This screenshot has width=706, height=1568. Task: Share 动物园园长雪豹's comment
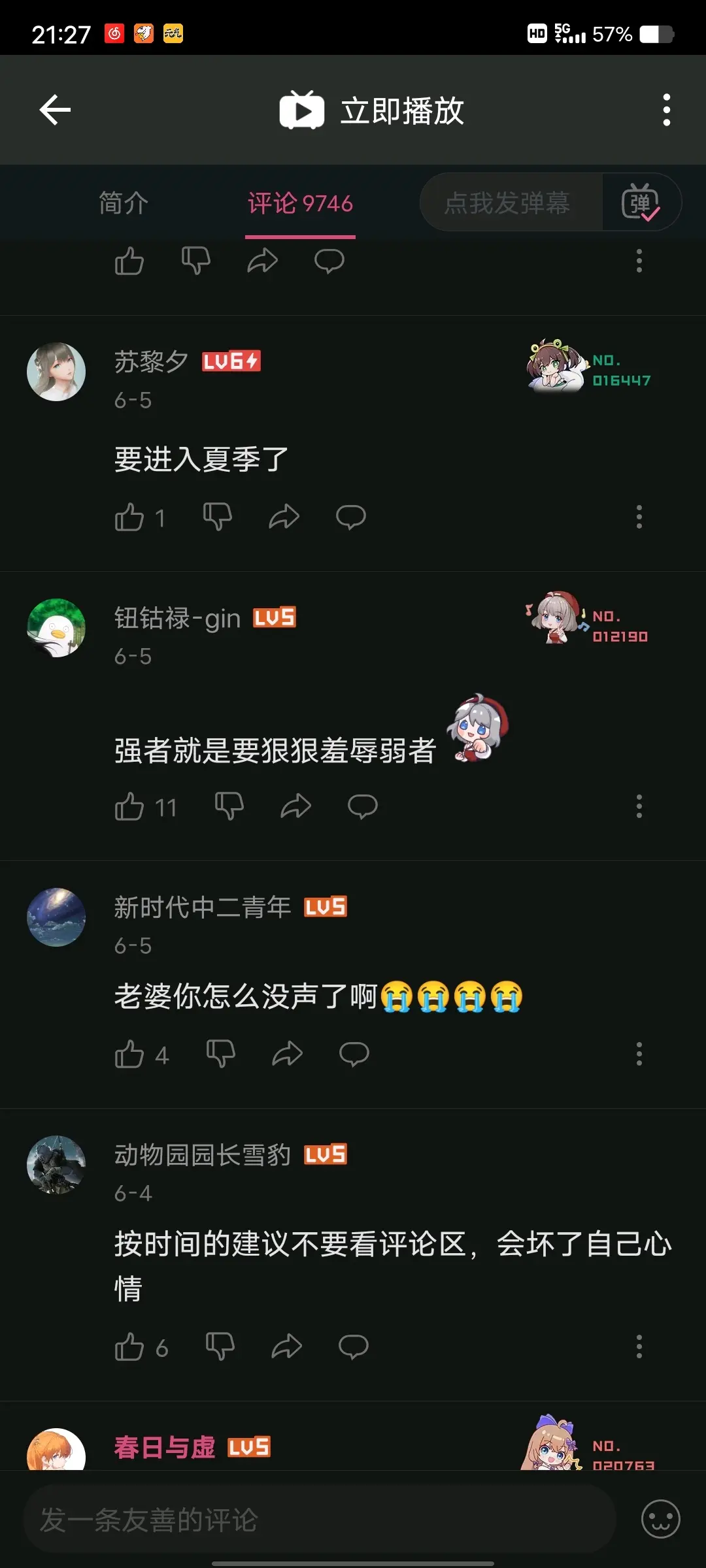click(x=286, y=1347)
